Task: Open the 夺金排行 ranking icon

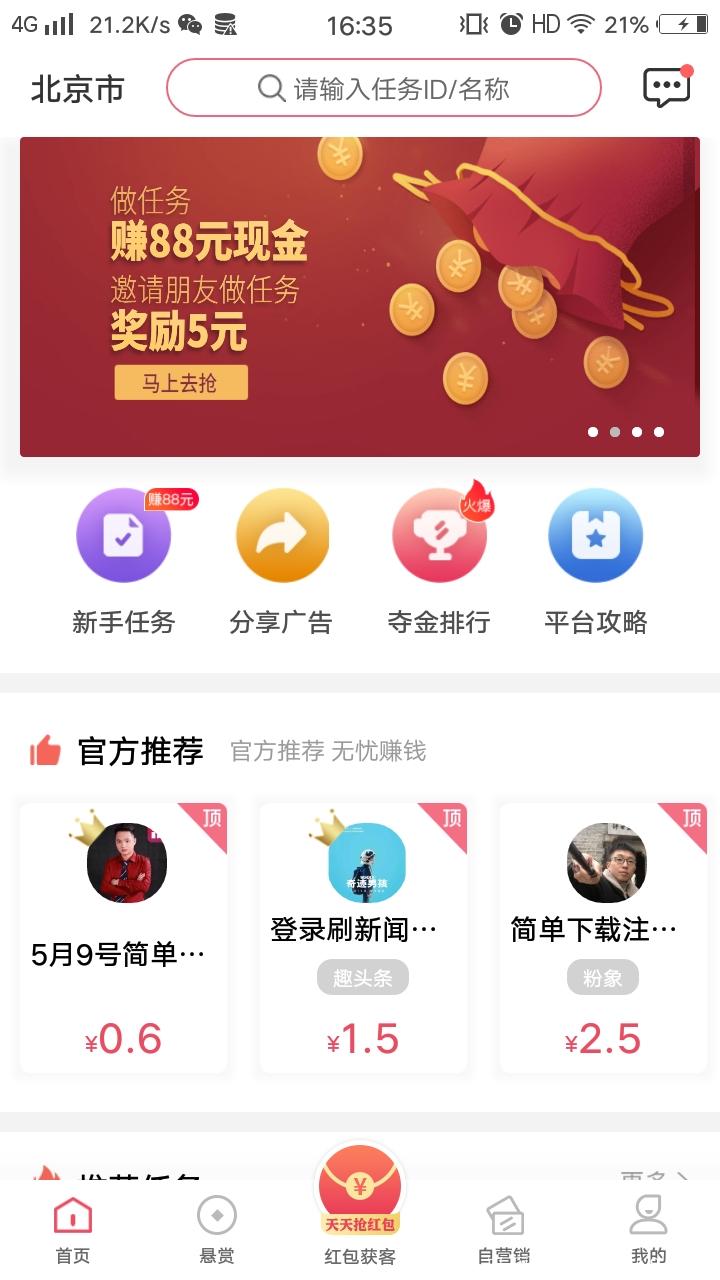Action: pos(439,535)
